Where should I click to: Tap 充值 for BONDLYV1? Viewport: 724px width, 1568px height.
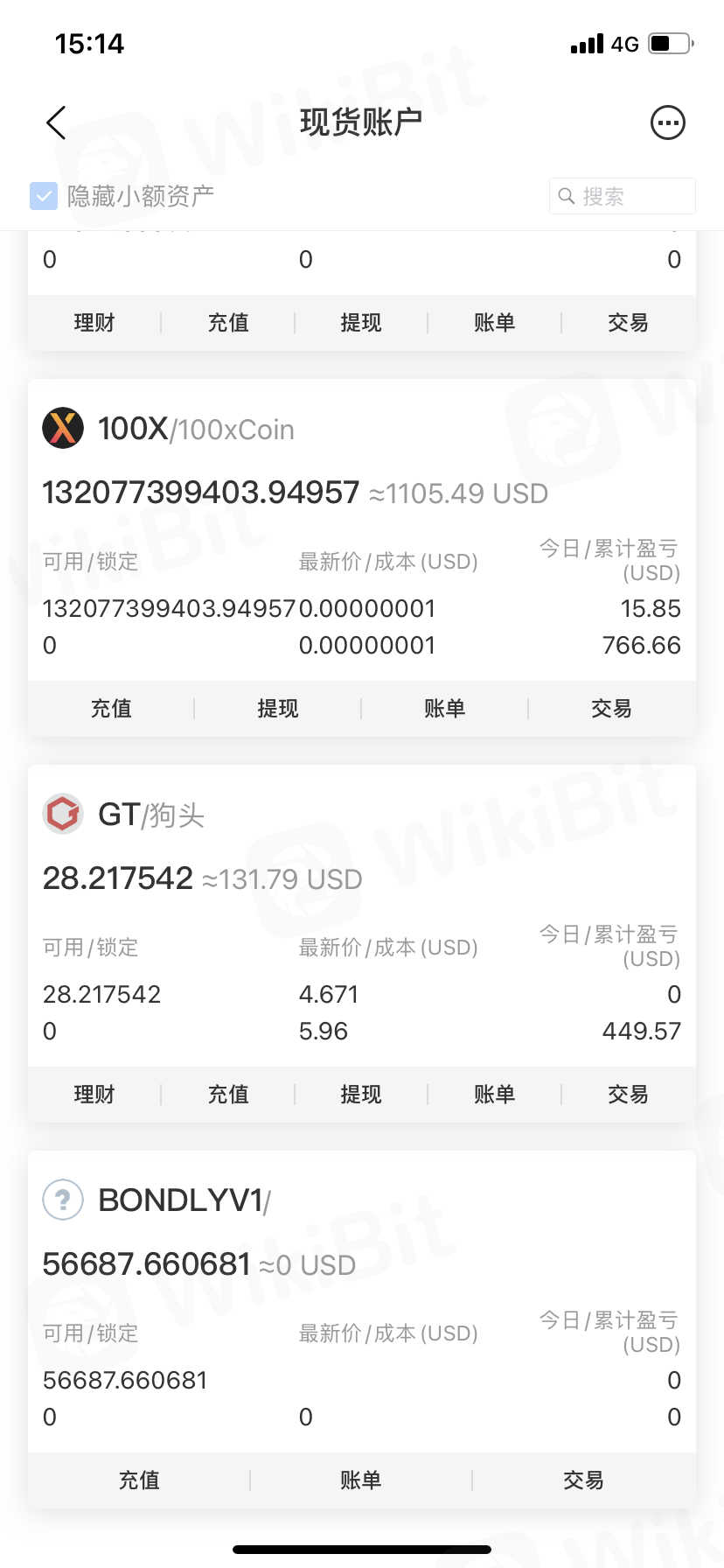139,1480
